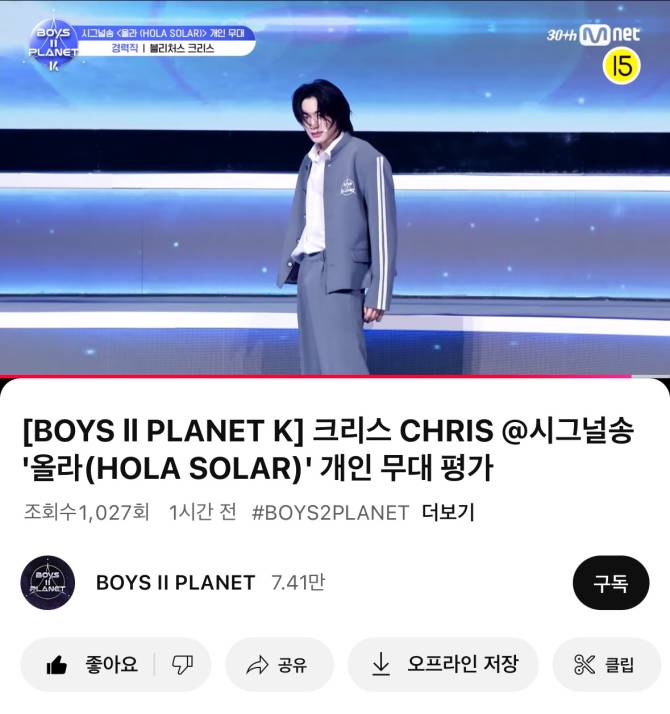Subscribe with the 구독 button

click(x=611, y=583)
